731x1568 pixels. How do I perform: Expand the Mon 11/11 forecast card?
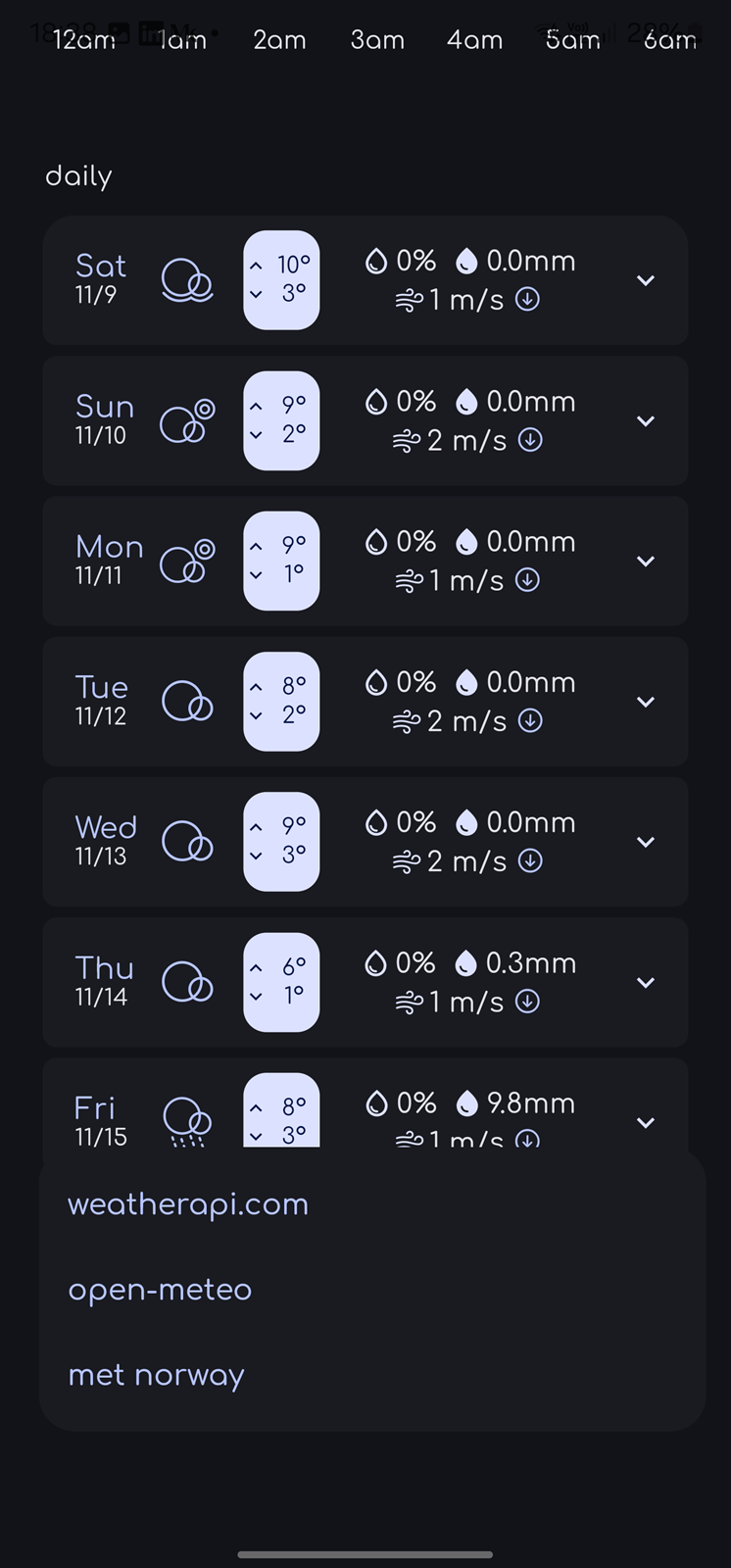click(x=646, y=562)
